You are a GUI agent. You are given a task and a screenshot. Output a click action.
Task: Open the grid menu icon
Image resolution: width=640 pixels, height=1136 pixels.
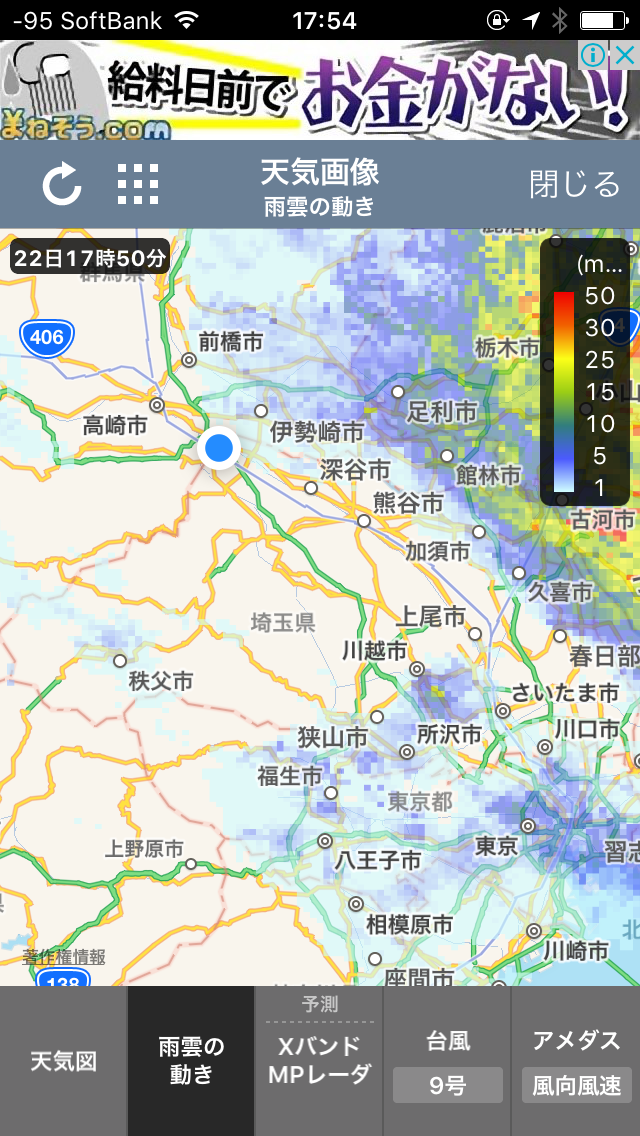coord(138,185)
